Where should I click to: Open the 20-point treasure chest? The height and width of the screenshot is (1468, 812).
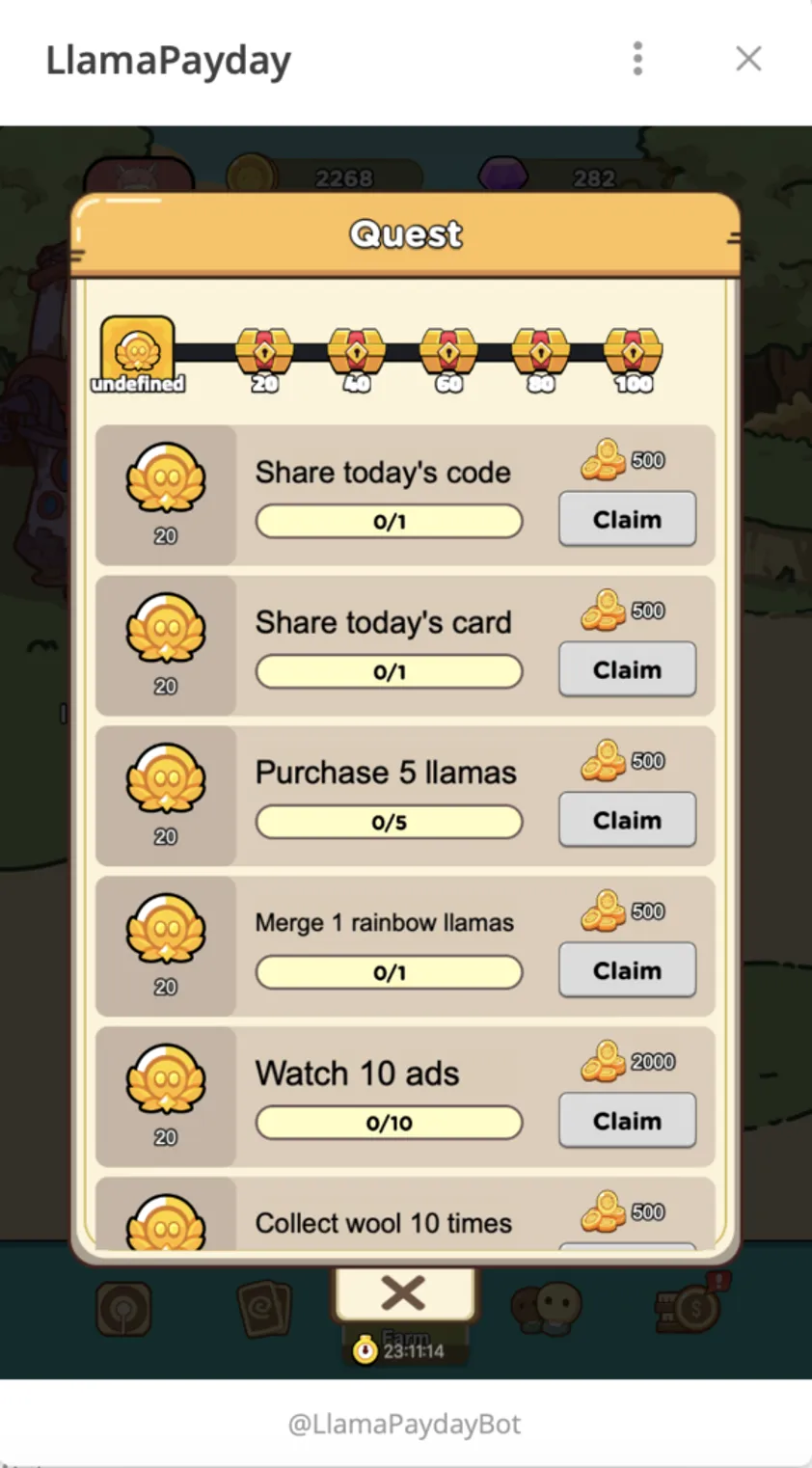point(265,353)
